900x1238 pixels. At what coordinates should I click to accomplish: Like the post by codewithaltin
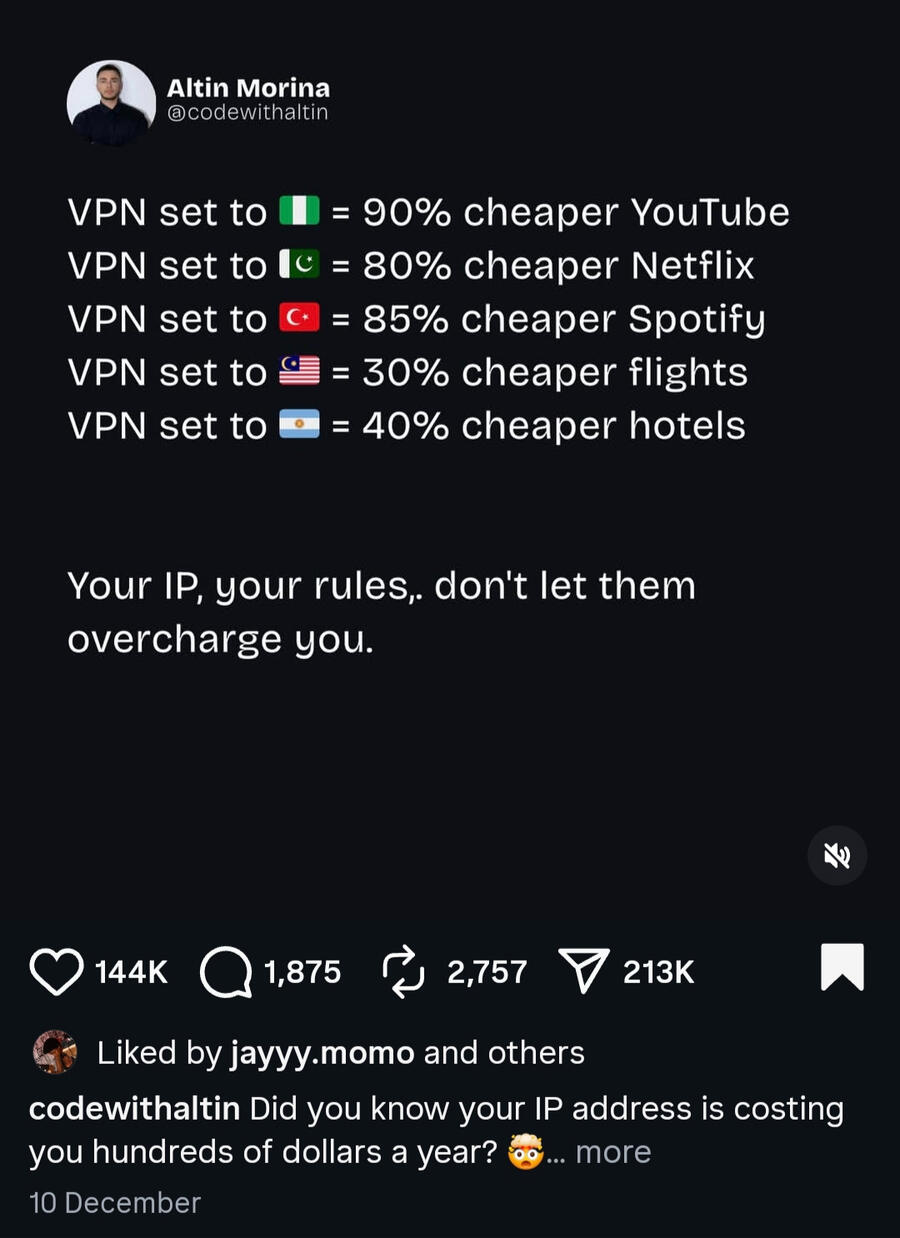click(56, 972)
